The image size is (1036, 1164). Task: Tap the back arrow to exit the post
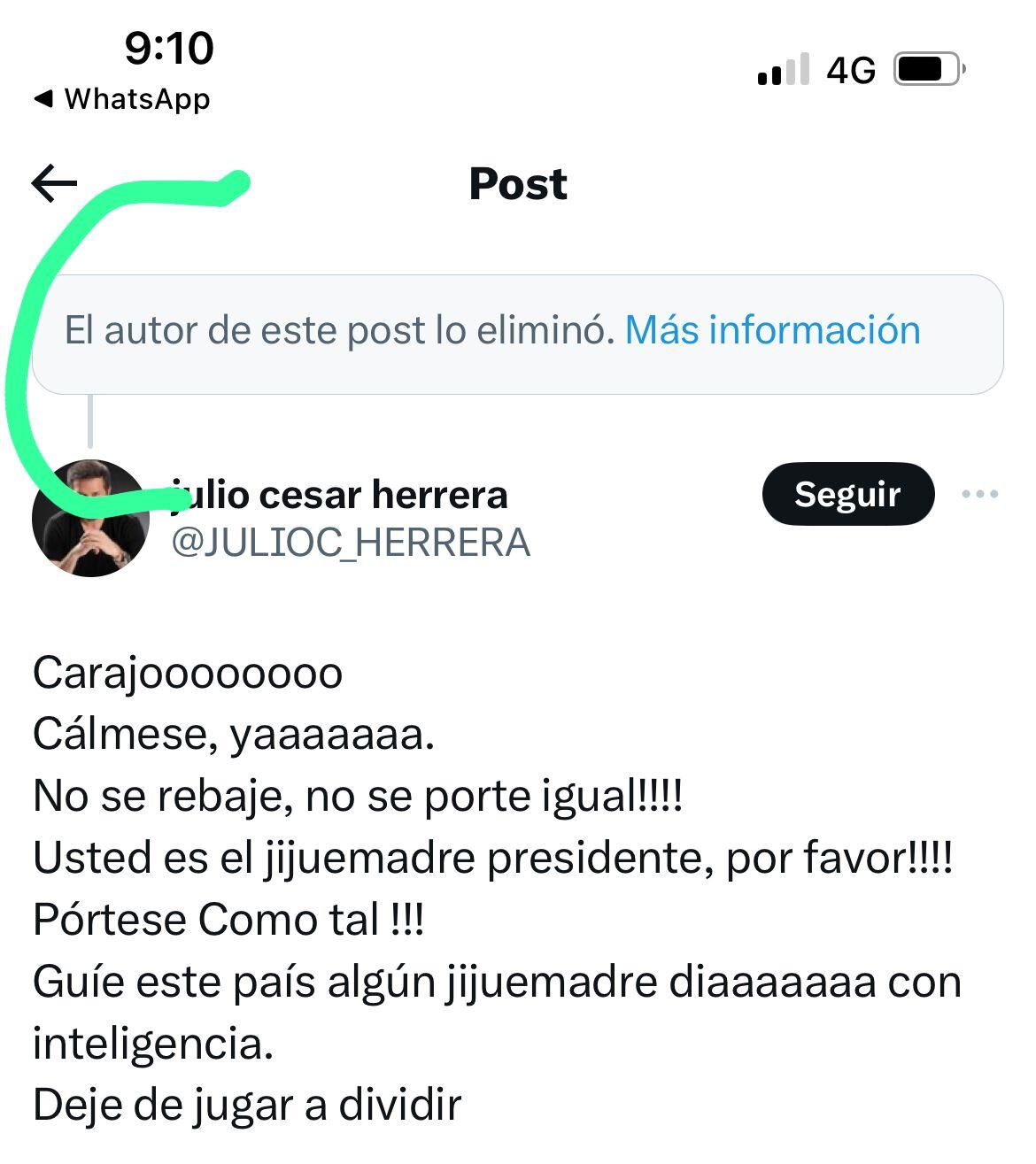pos(53,182)
